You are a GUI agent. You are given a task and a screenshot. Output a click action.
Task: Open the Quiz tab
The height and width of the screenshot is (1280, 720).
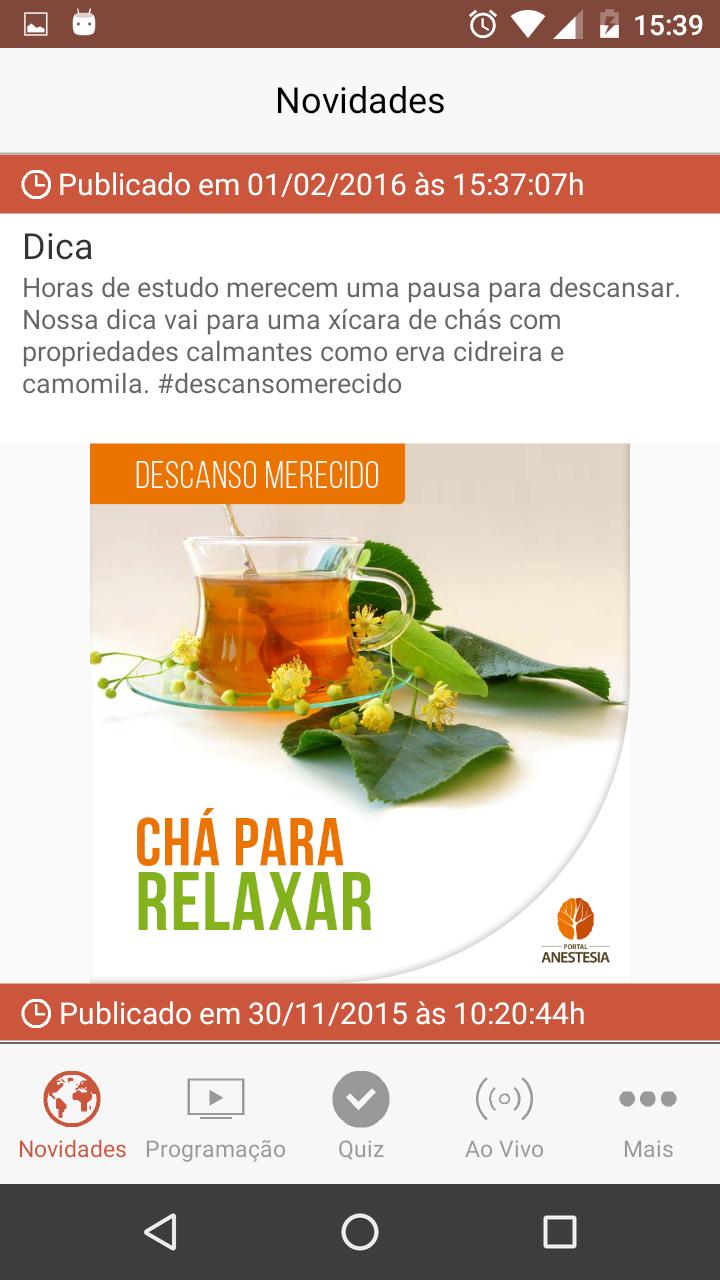coord(361,1115)
